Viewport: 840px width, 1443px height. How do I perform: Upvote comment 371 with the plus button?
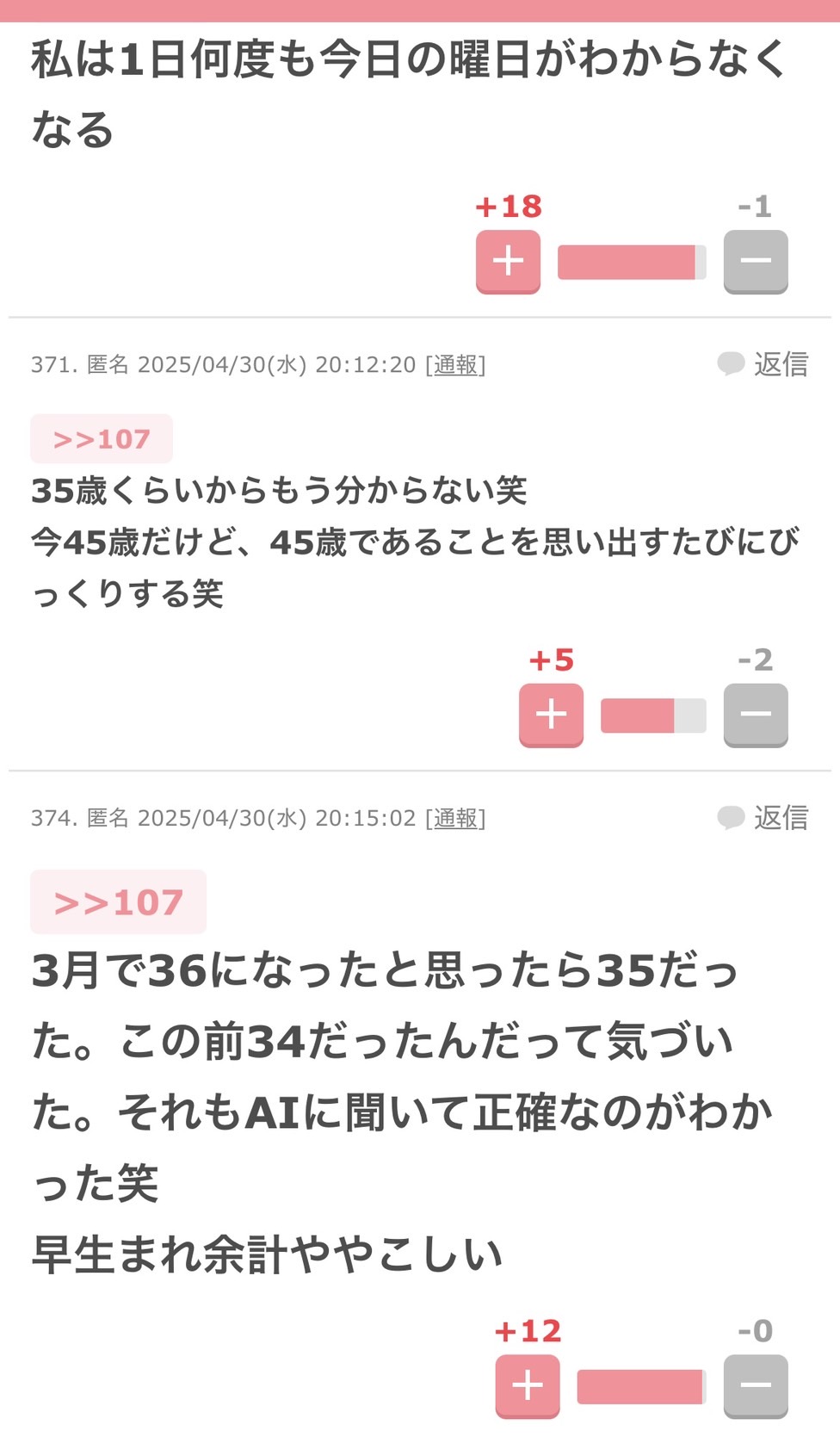pos(551,715)
